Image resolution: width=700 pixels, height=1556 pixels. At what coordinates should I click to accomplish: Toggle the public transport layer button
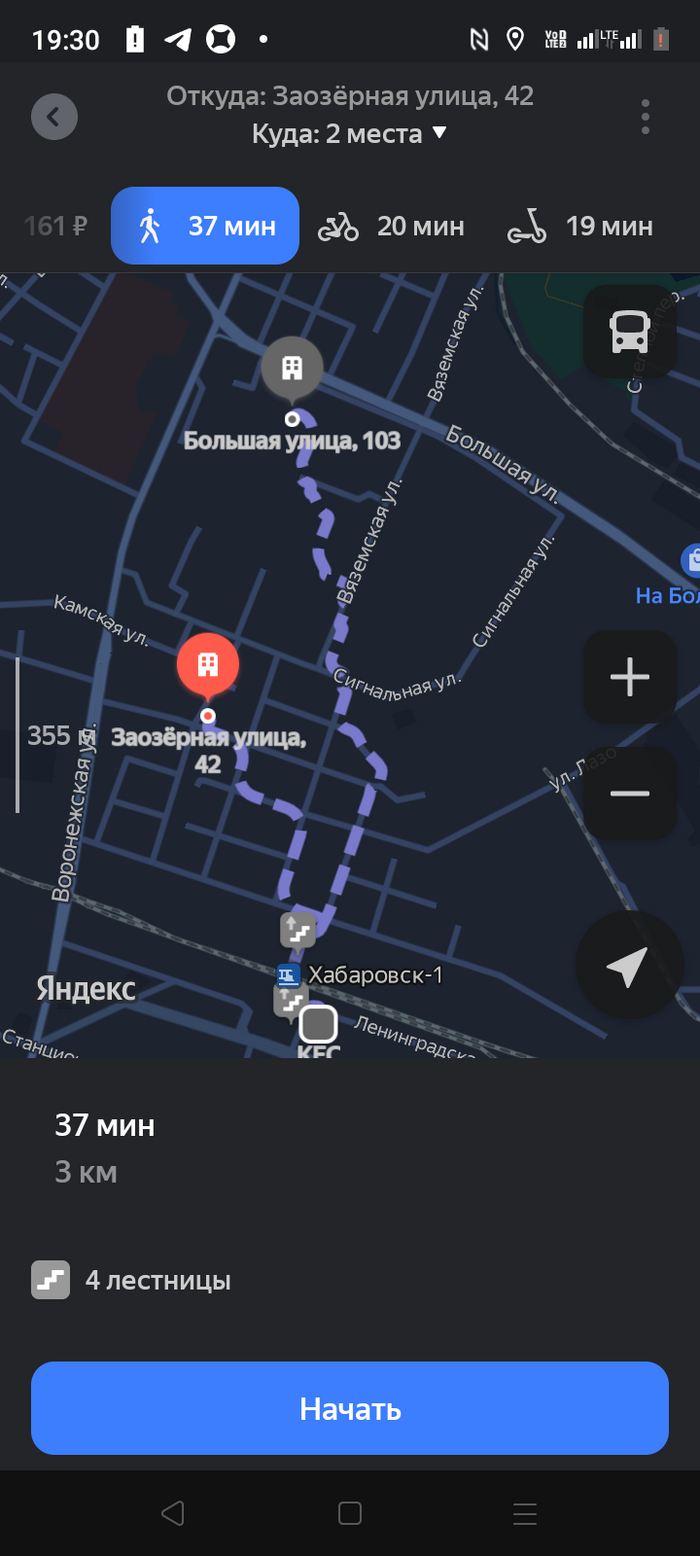tap(629, 332)
